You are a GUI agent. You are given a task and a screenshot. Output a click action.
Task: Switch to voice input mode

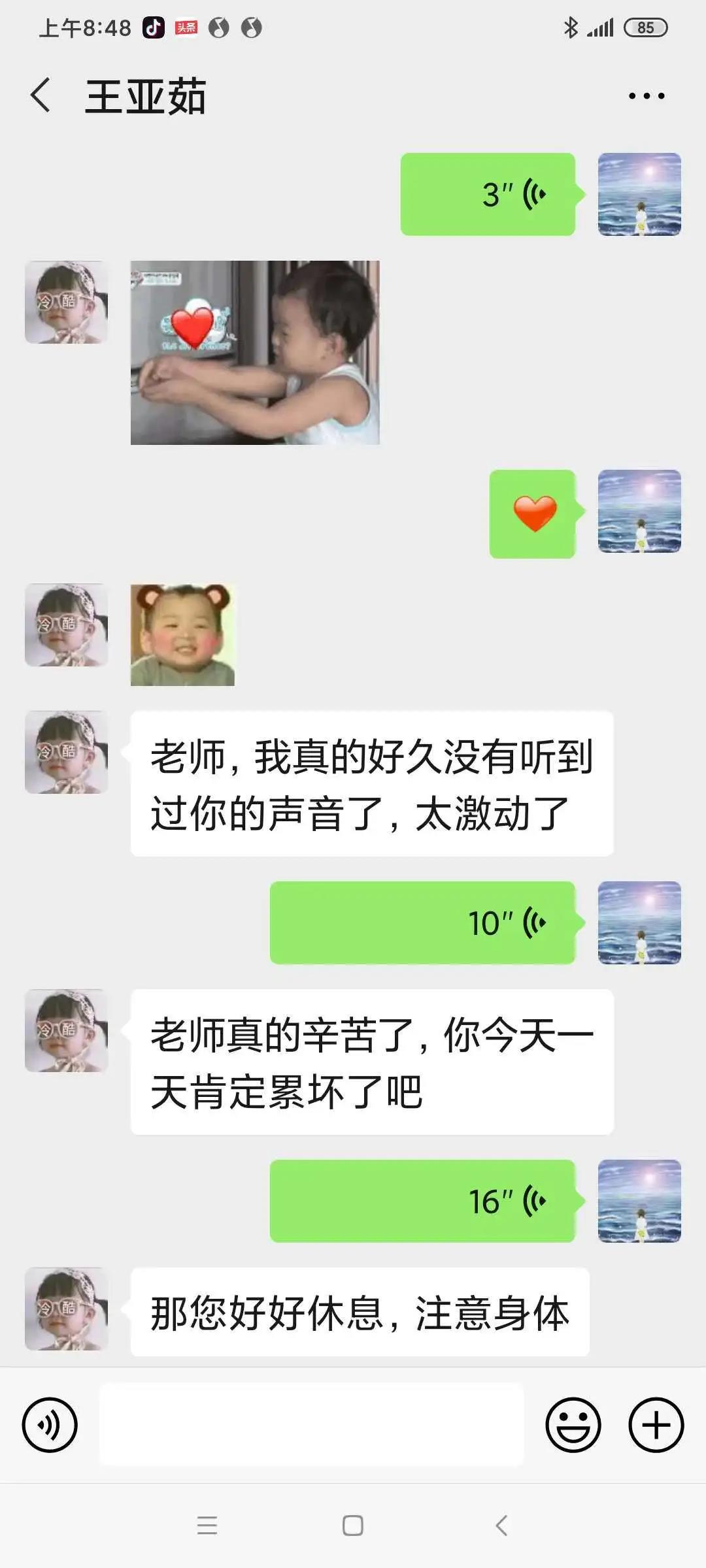[x=50, y=1425]
